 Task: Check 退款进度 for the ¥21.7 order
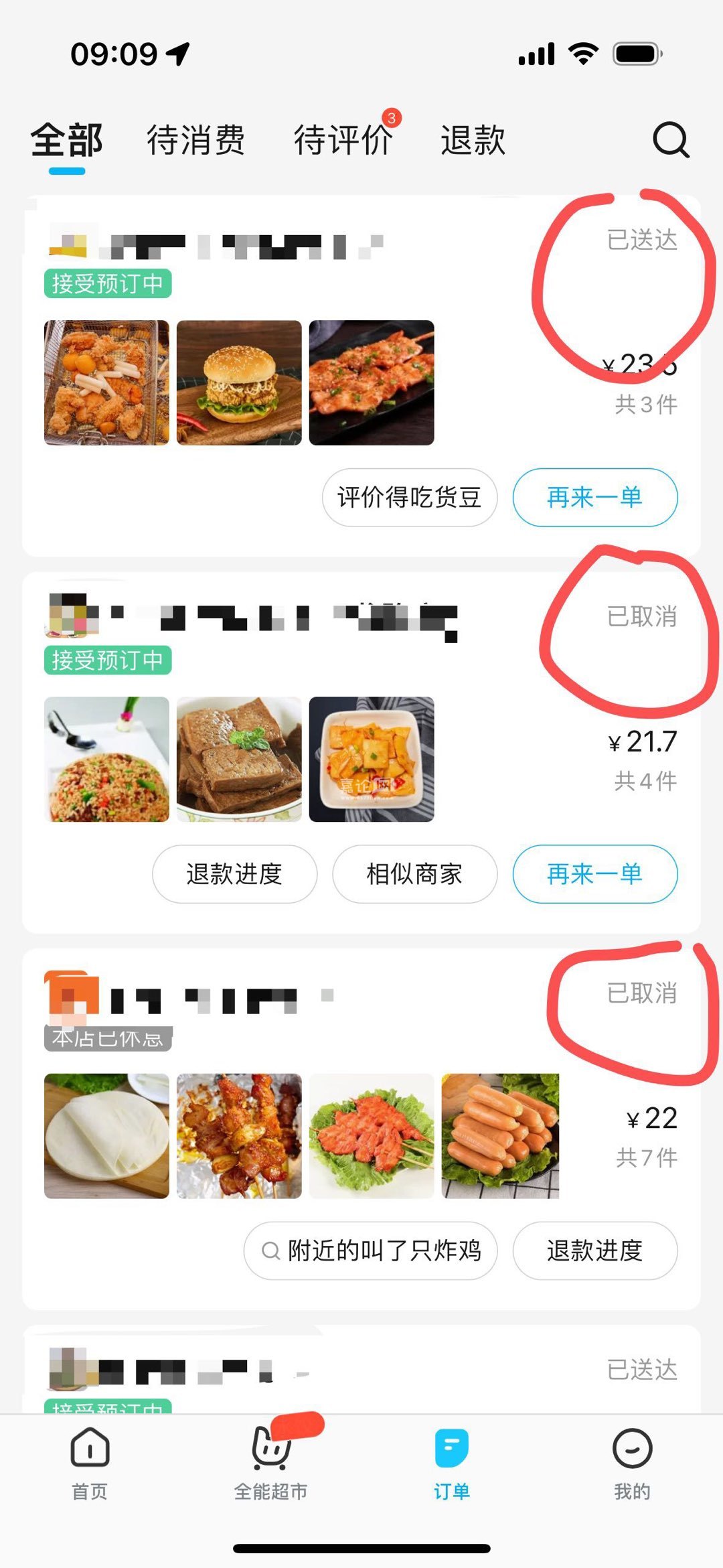[234, 874]
